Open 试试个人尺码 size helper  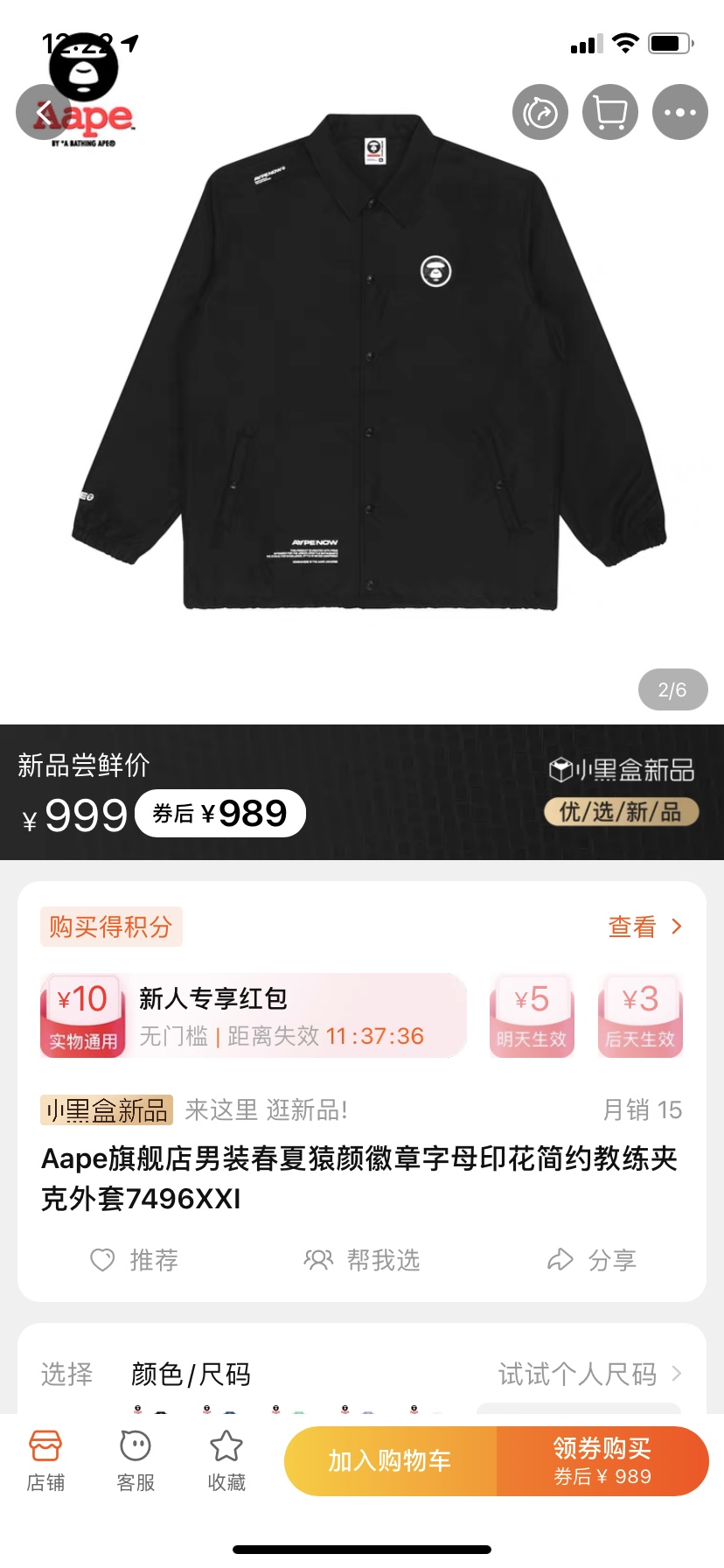click(589, 1374)
